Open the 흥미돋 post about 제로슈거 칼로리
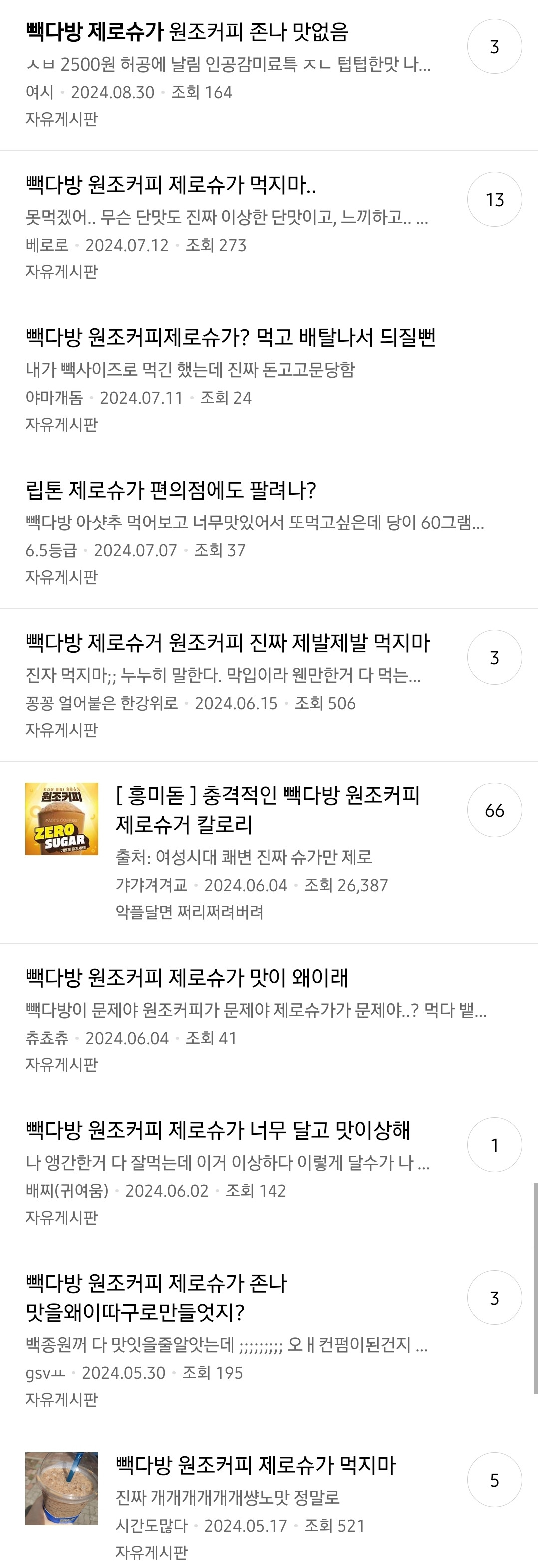 [x=268, y=809]
